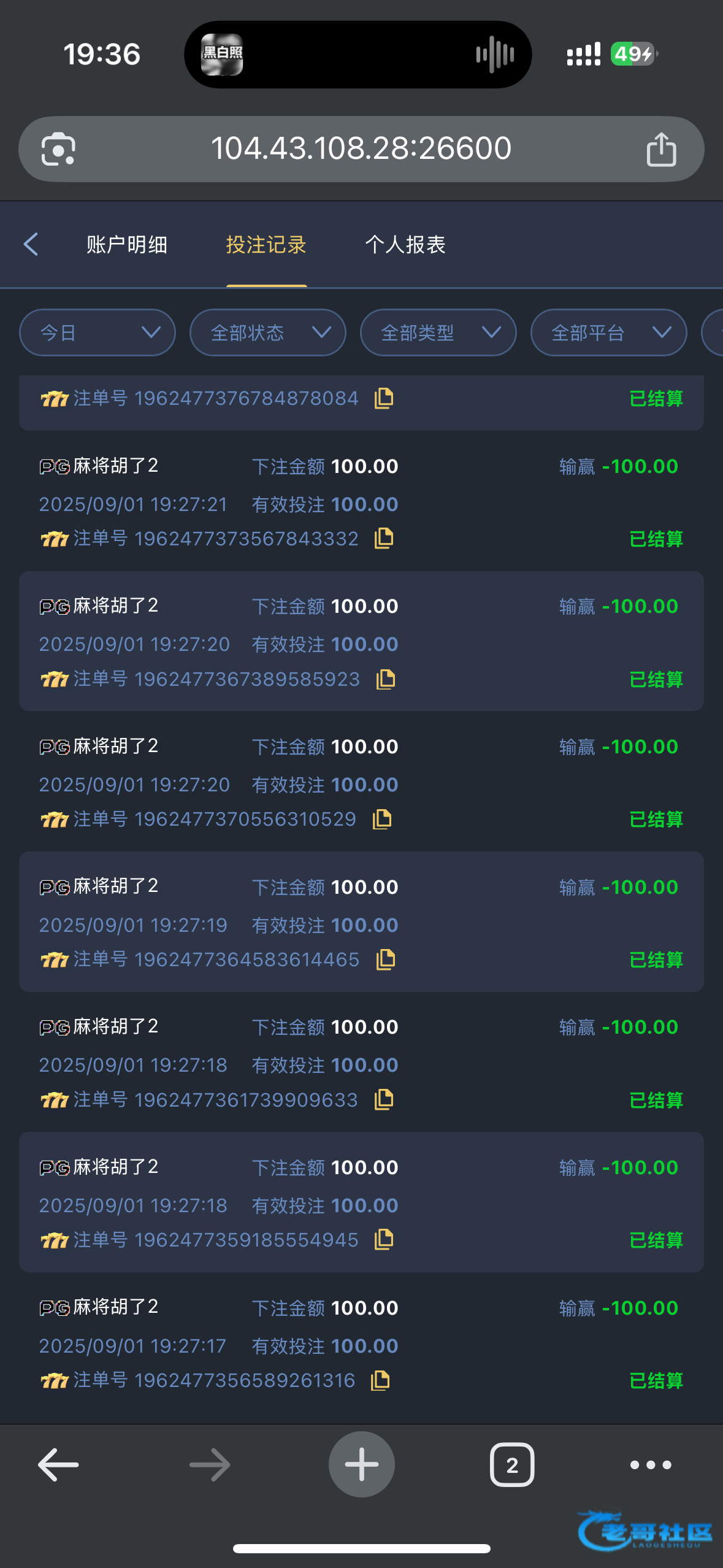Image resolution: width=723 pixels, height=1568 pixels.
Task: Go back using the header arrow
Action: point(31,244)
